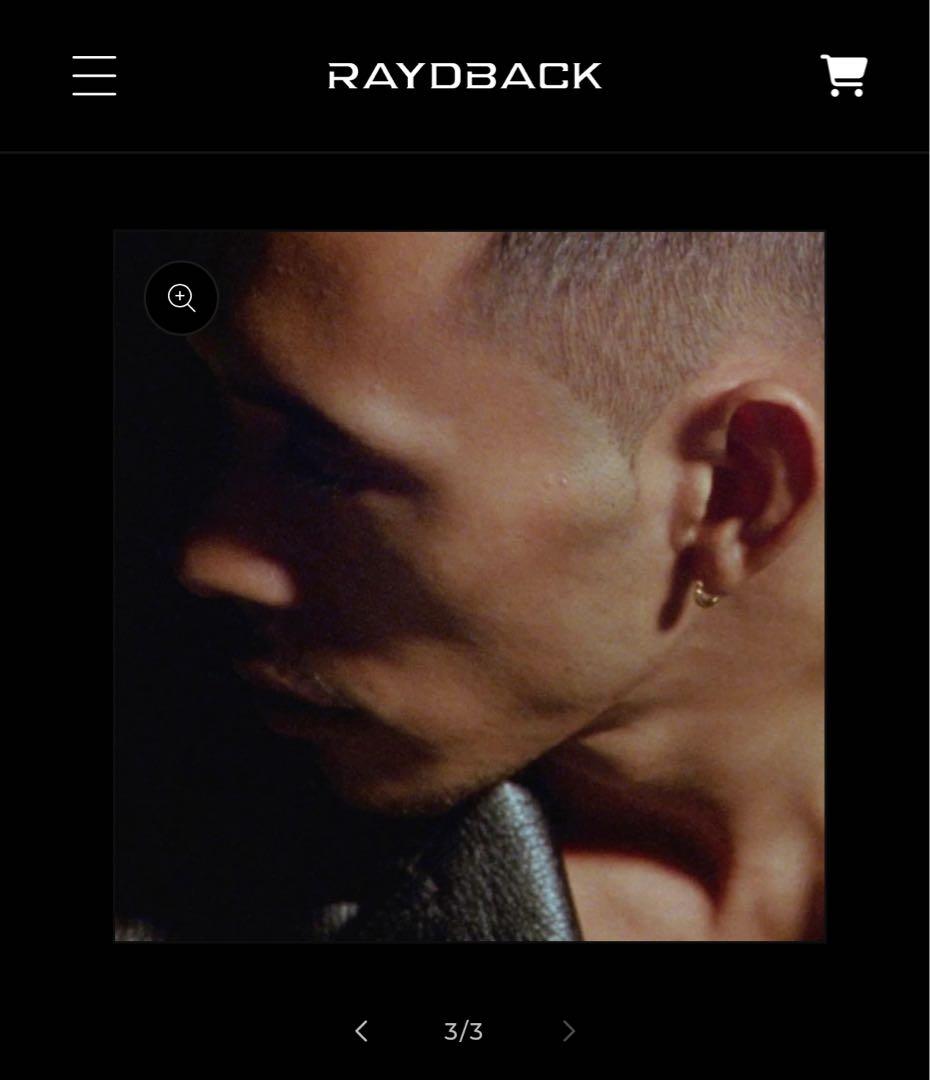Go to the previous image
This screenshot has width=930, height=1080.
(x=362, y=1031)
